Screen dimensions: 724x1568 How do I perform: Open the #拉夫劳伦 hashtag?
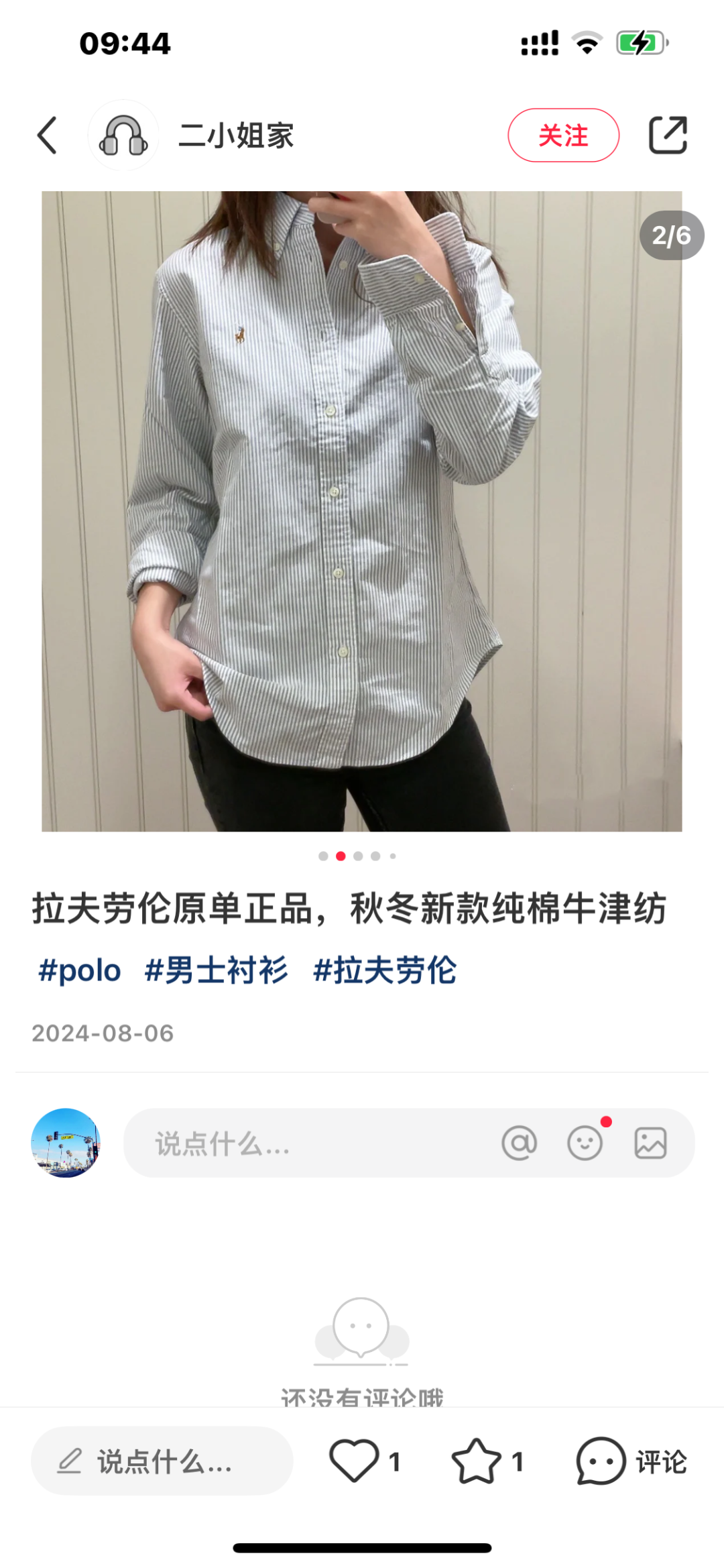coord(385,970)
